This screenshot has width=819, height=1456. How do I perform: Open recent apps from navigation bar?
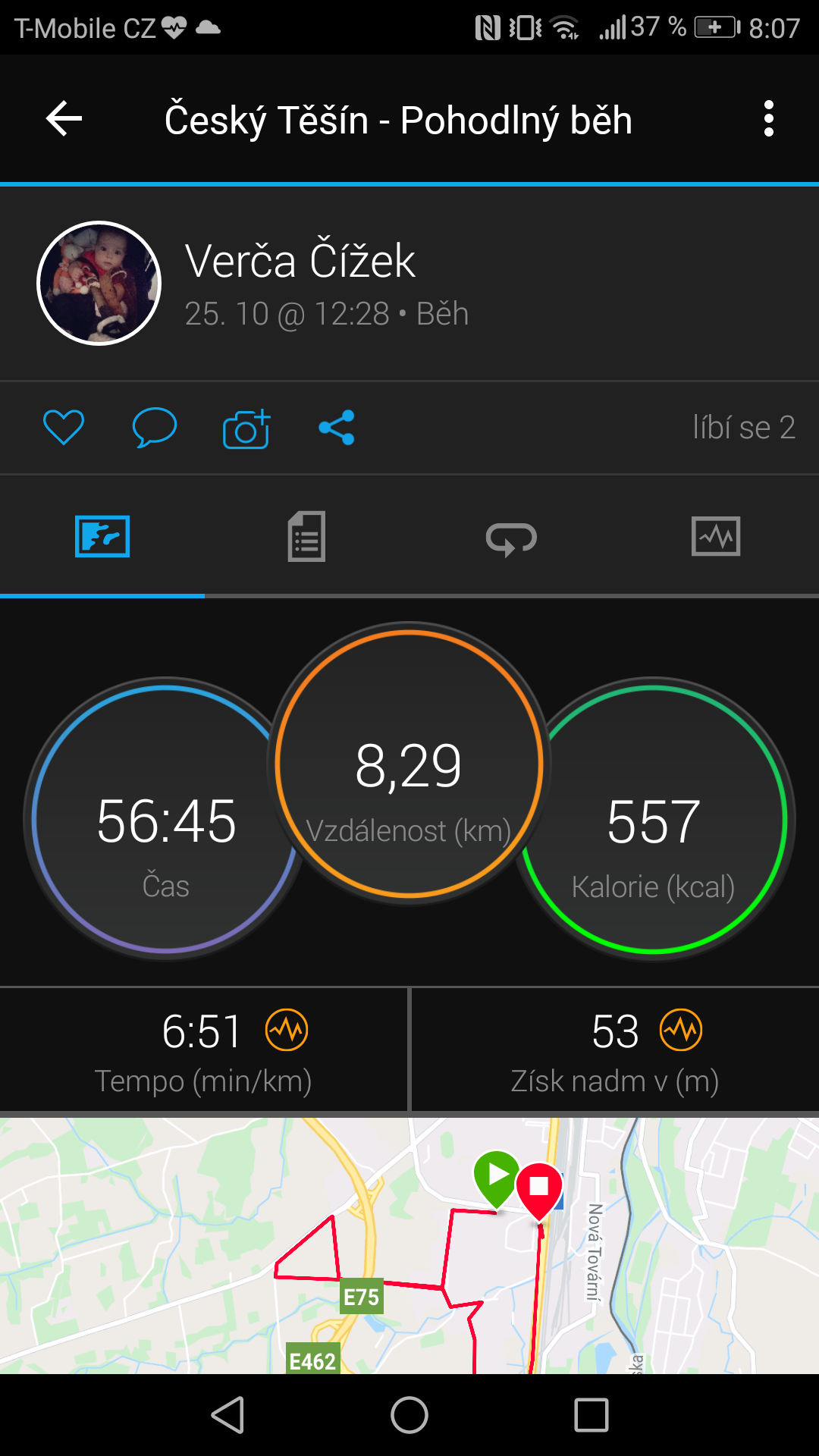(591, 1415)
